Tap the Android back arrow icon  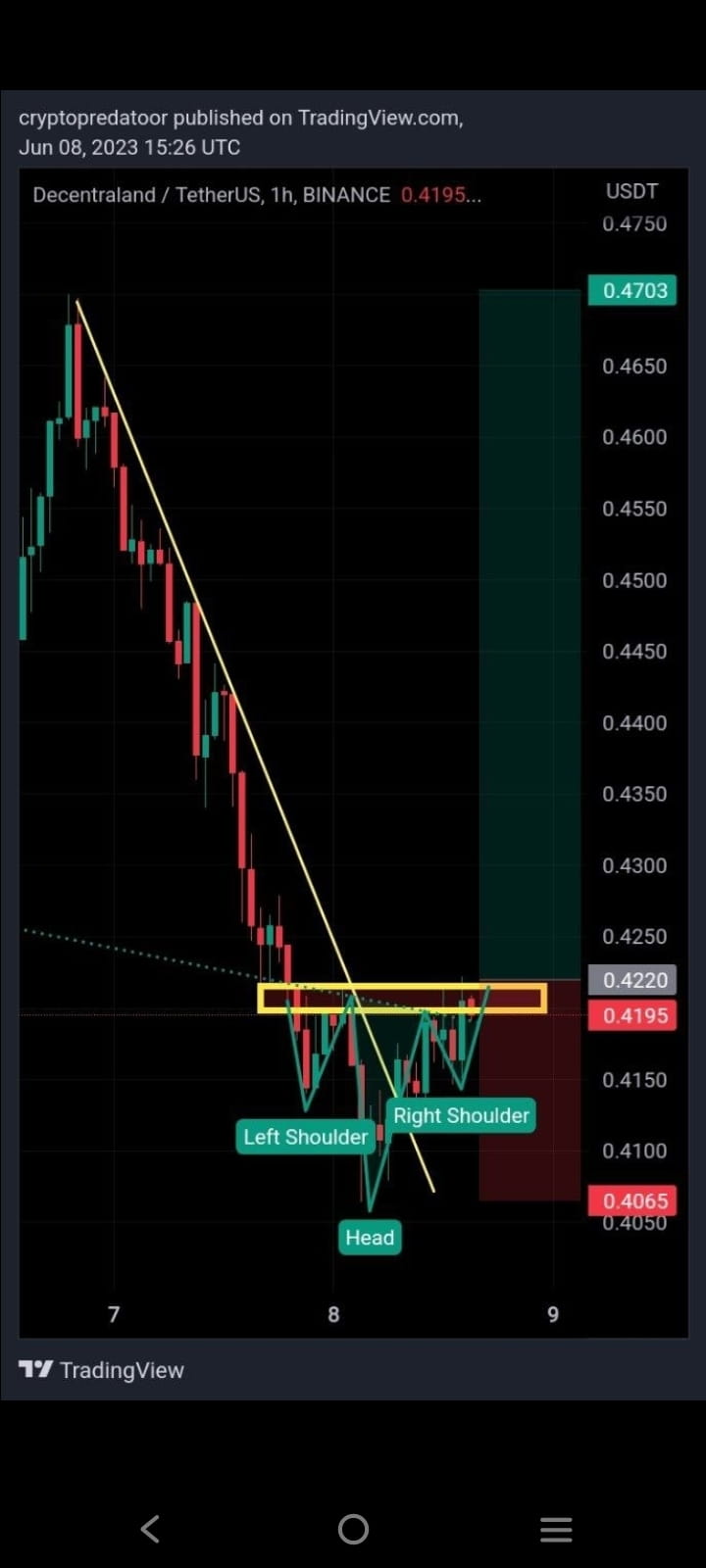click(149, 1529)
